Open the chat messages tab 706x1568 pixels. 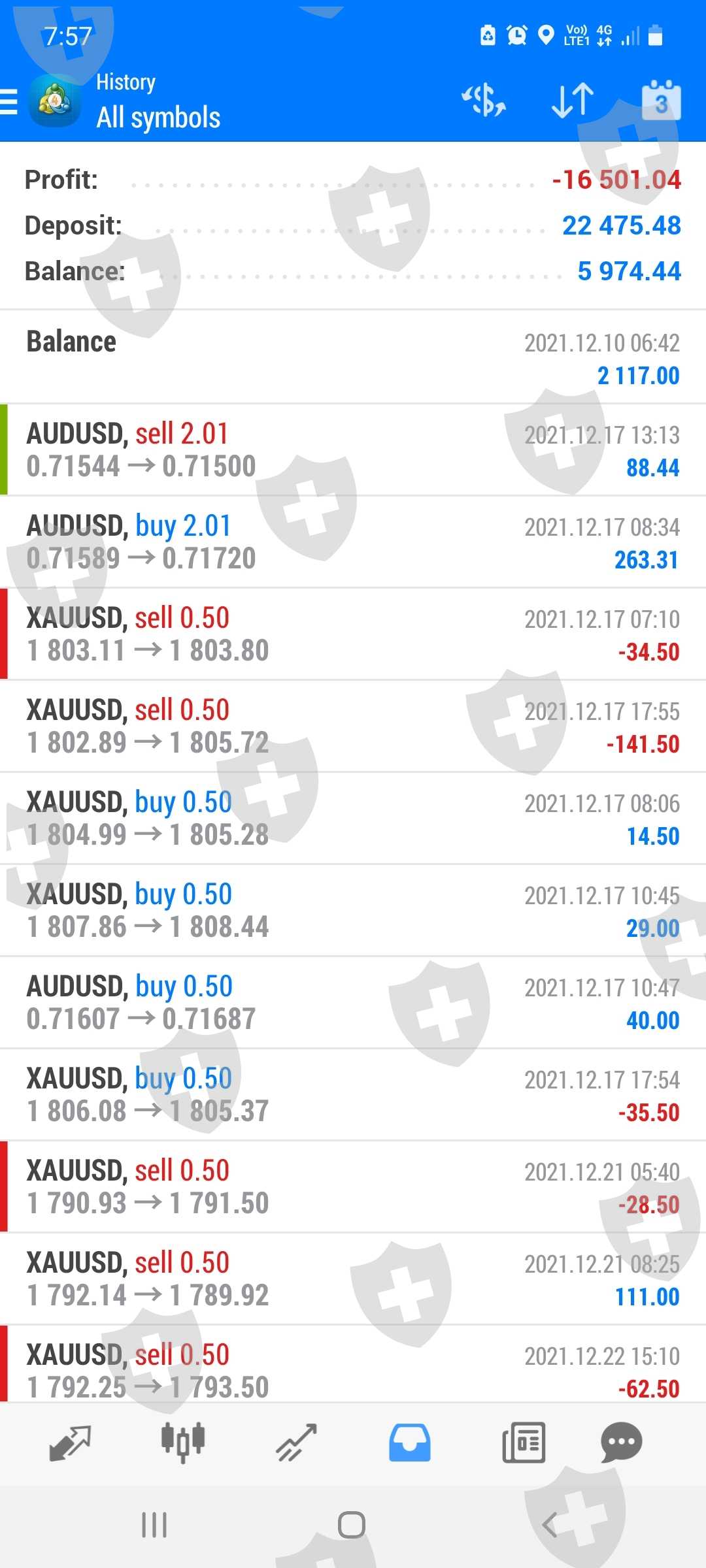(621, 1443)
